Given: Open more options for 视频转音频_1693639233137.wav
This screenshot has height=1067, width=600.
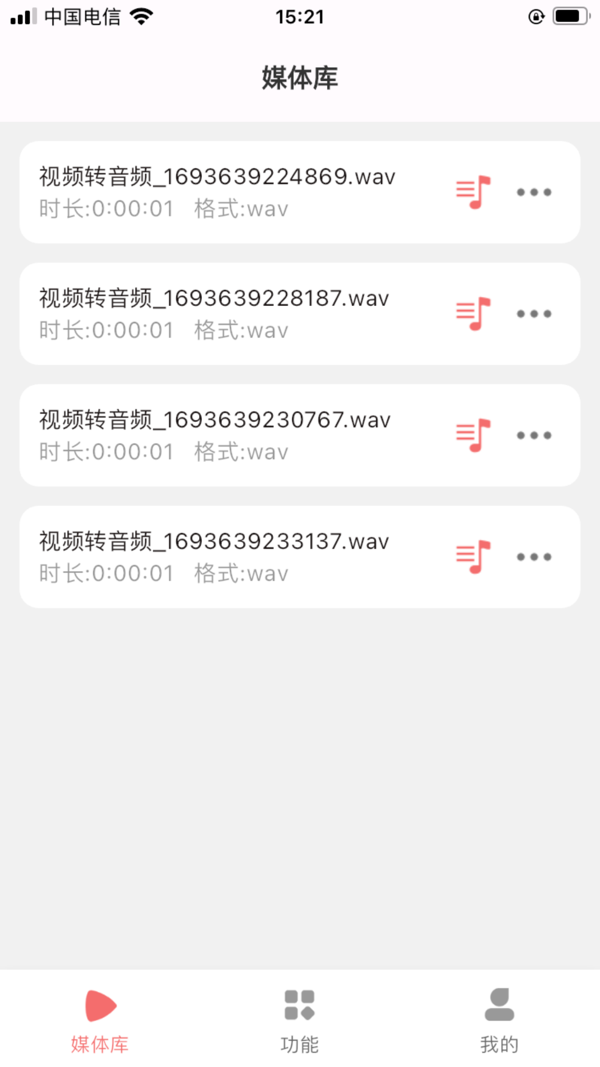Looking at the screenshot, I should tap(534, 557).
